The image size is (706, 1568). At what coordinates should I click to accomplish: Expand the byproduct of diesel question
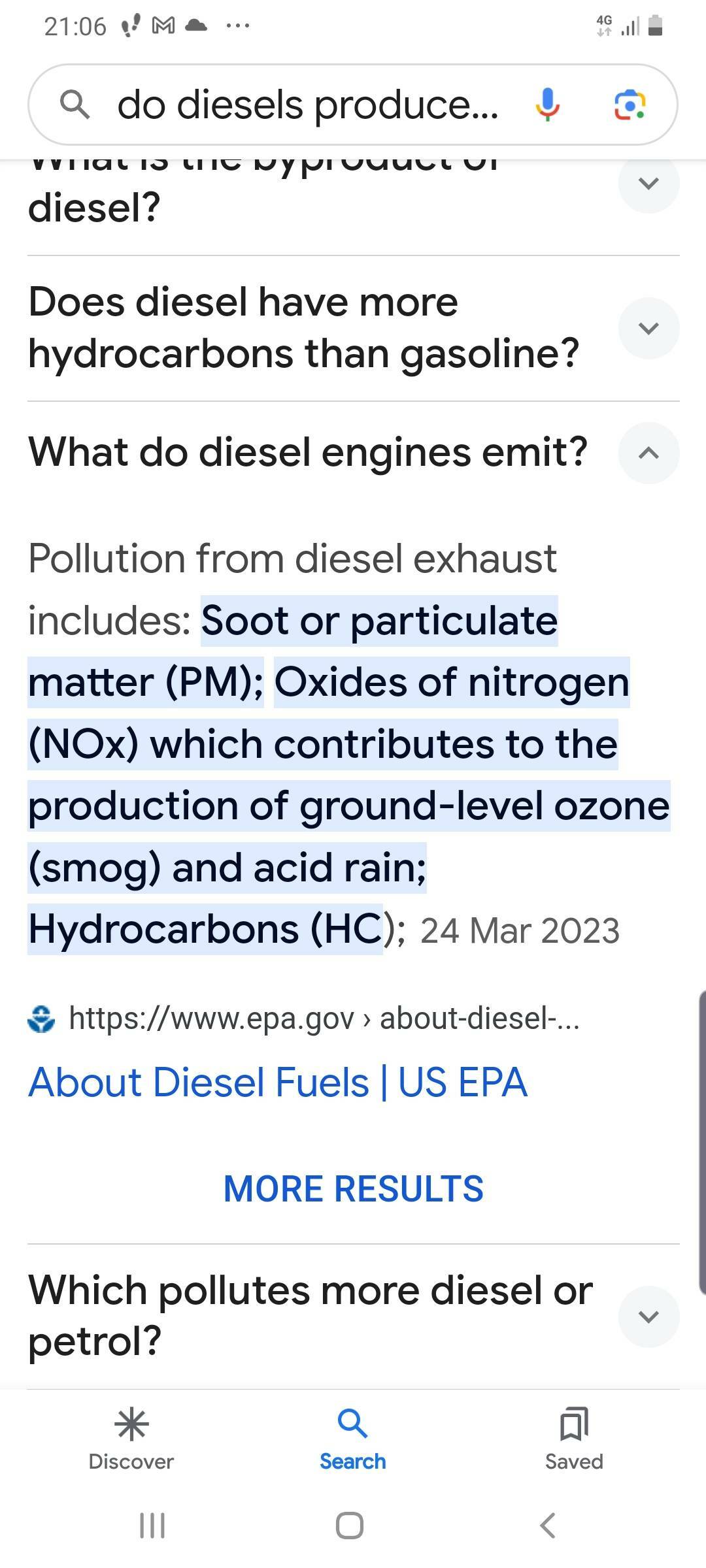tap(648, 184)
